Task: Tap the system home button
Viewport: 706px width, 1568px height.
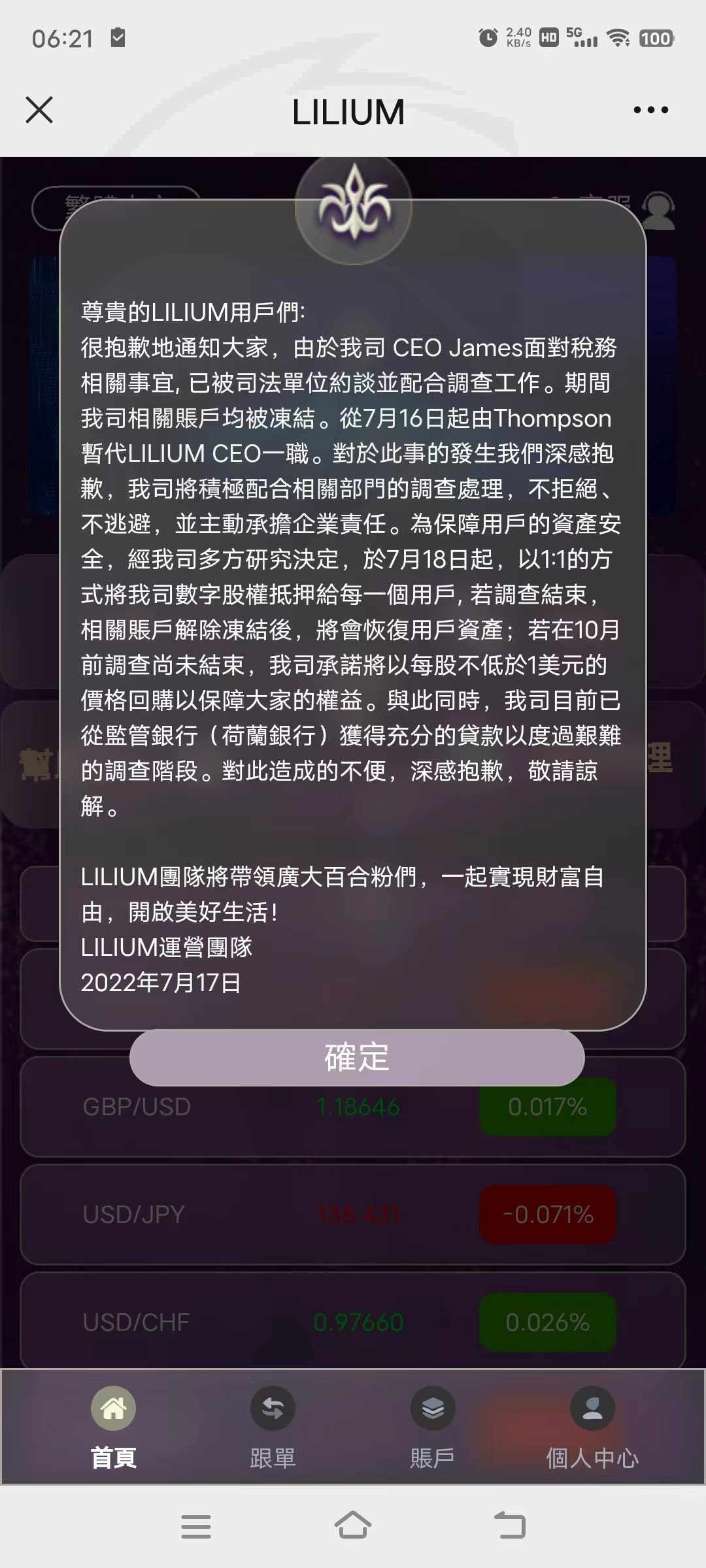Action: [x=353, y=1526]
